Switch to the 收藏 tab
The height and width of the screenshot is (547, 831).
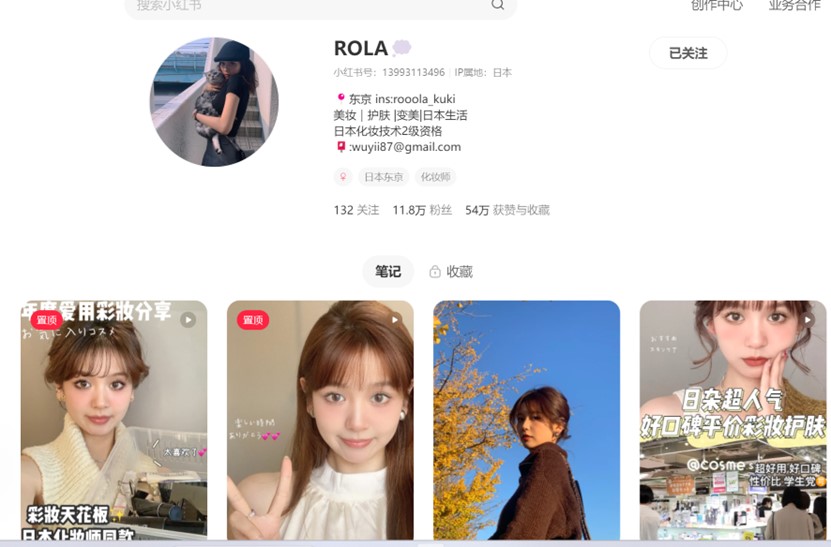[451, 271]
